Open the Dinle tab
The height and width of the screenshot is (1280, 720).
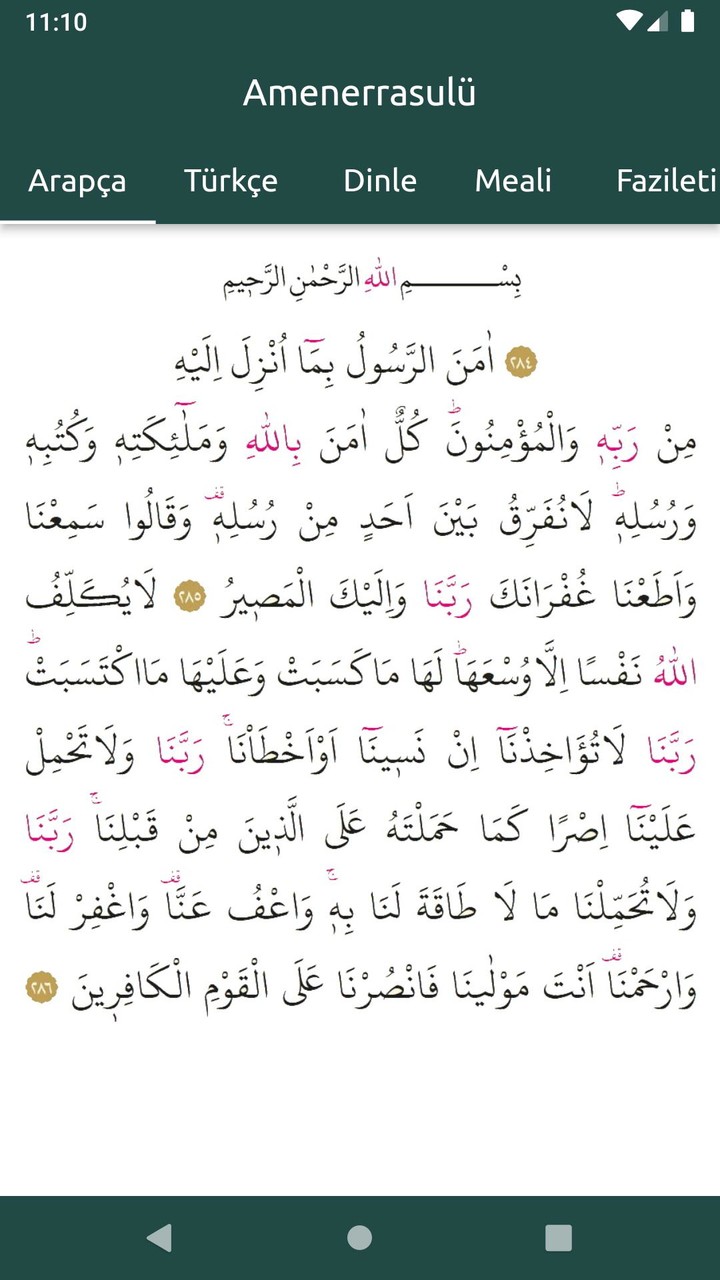[380, 182]
